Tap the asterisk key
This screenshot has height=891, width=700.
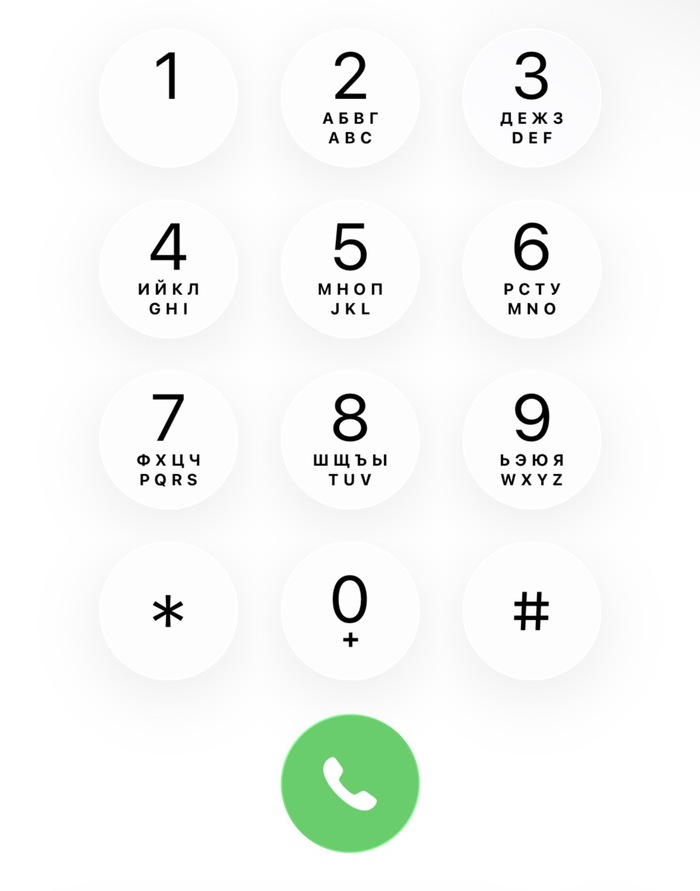[168, 610]
